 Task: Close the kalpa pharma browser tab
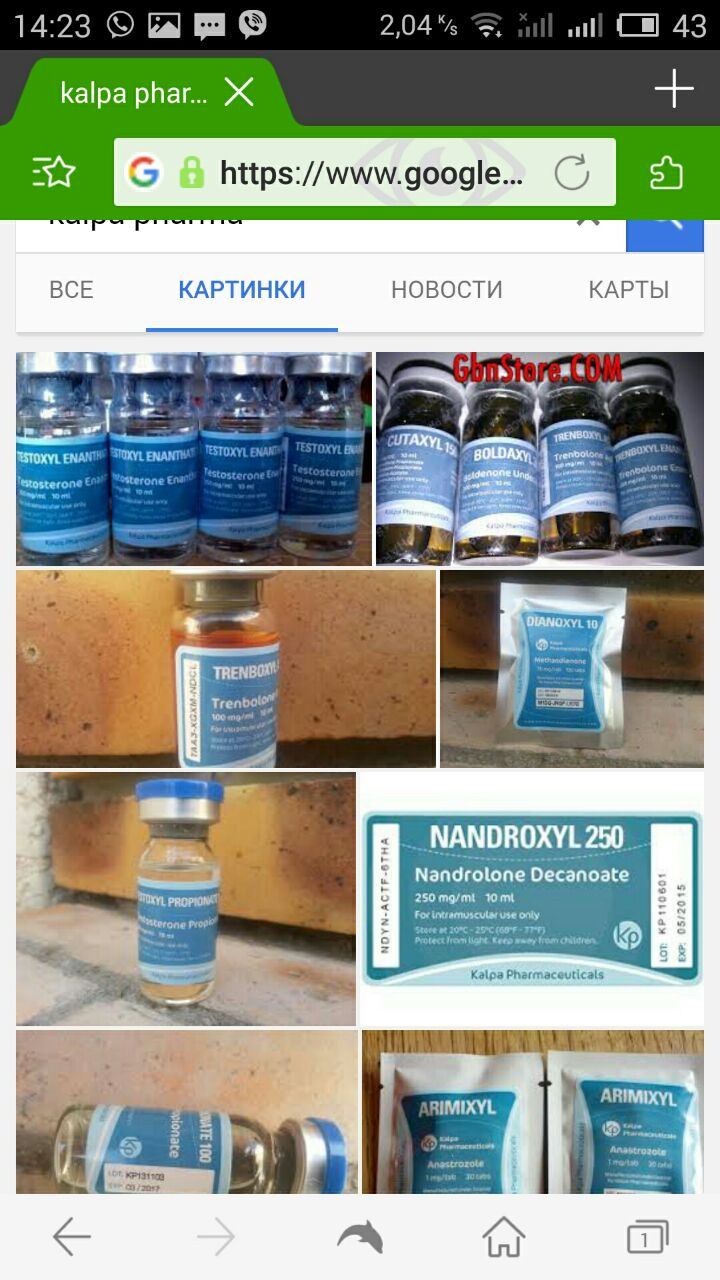pyautogui.click(x=238, y=93)
